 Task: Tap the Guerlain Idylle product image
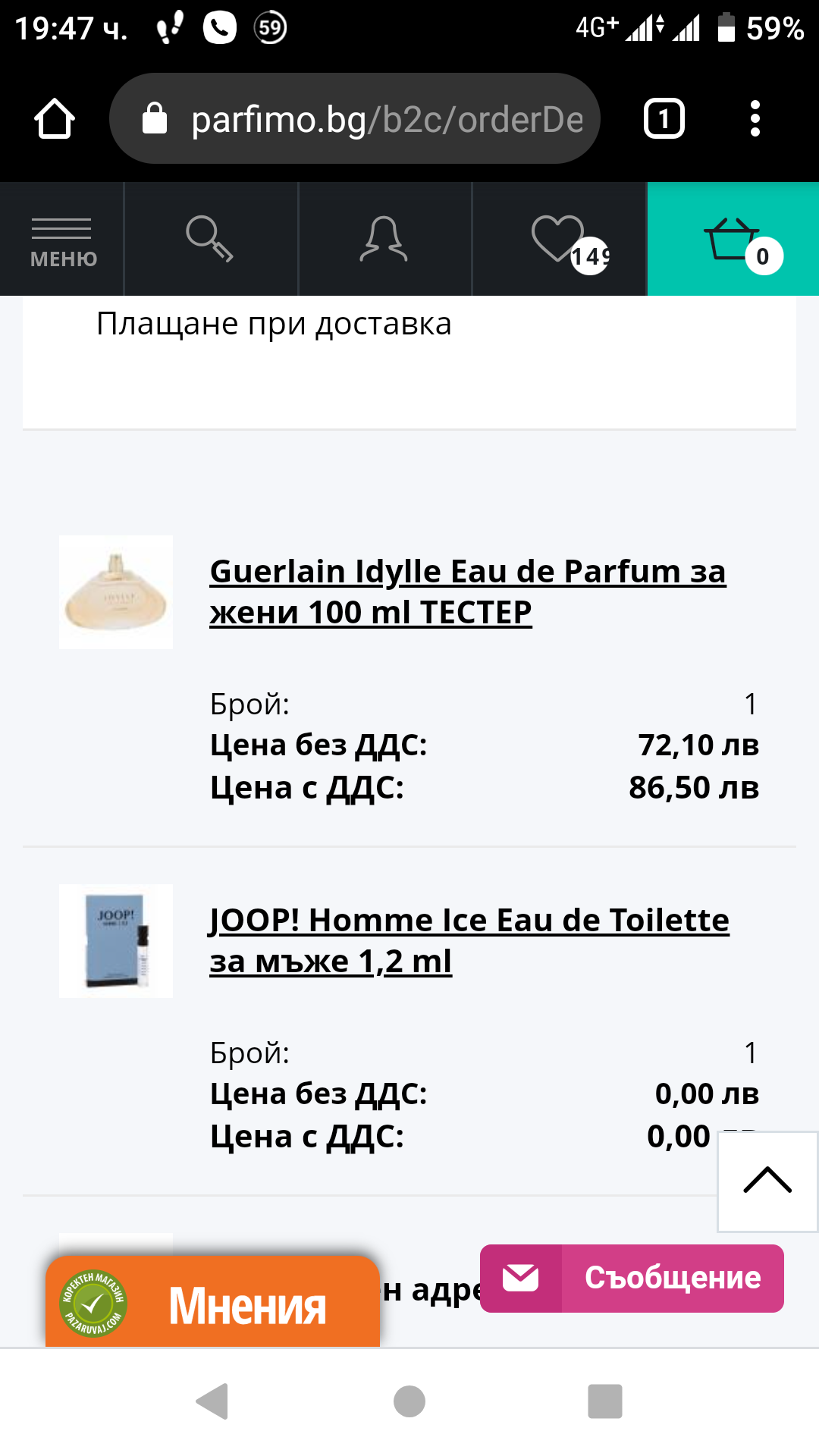[116, 592]
